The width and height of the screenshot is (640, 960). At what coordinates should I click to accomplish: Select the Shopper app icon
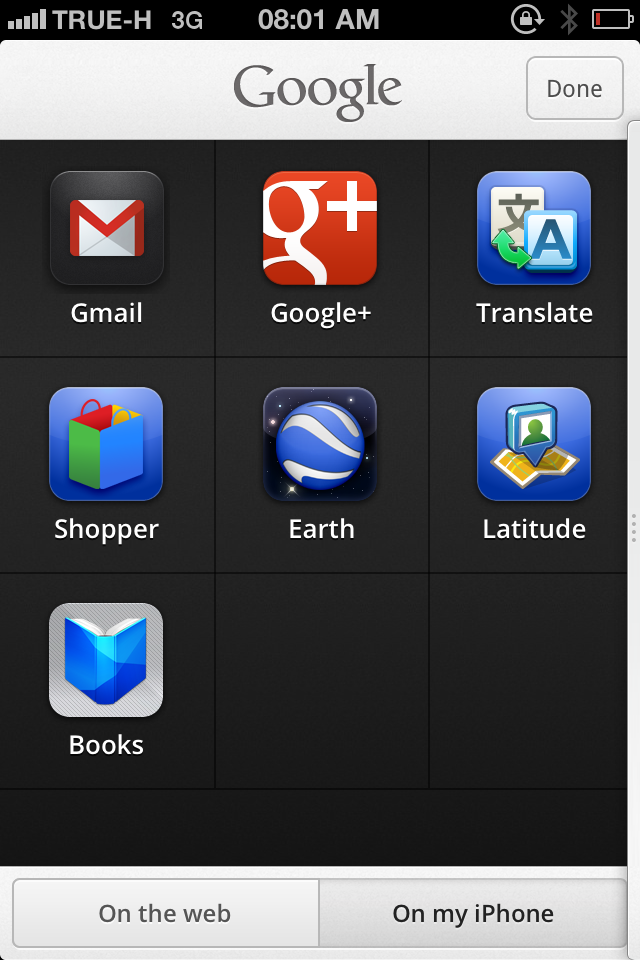106,444
